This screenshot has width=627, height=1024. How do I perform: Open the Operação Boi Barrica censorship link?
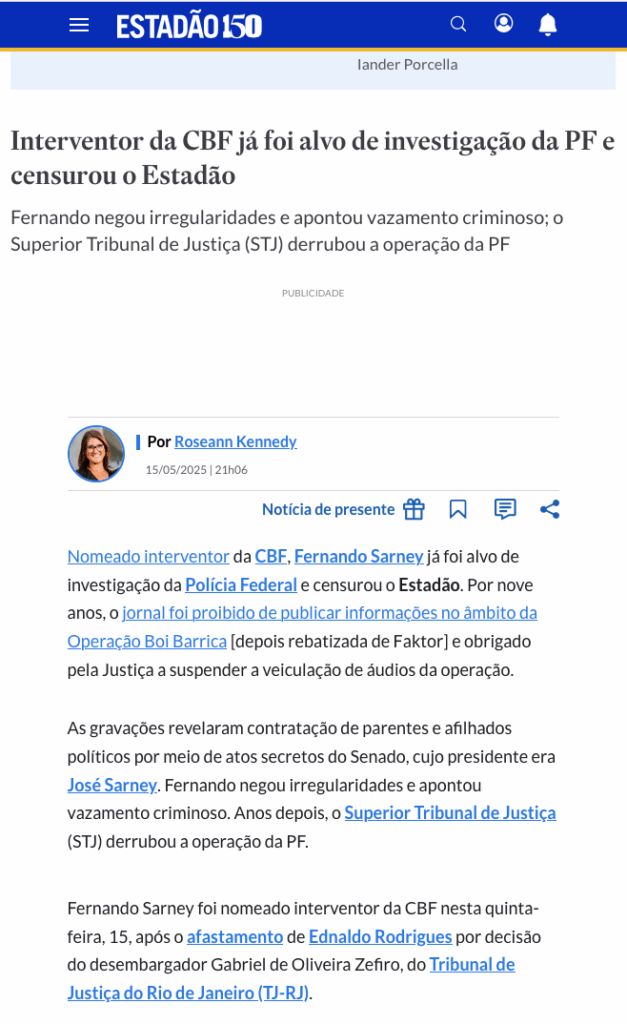[329, 613]
